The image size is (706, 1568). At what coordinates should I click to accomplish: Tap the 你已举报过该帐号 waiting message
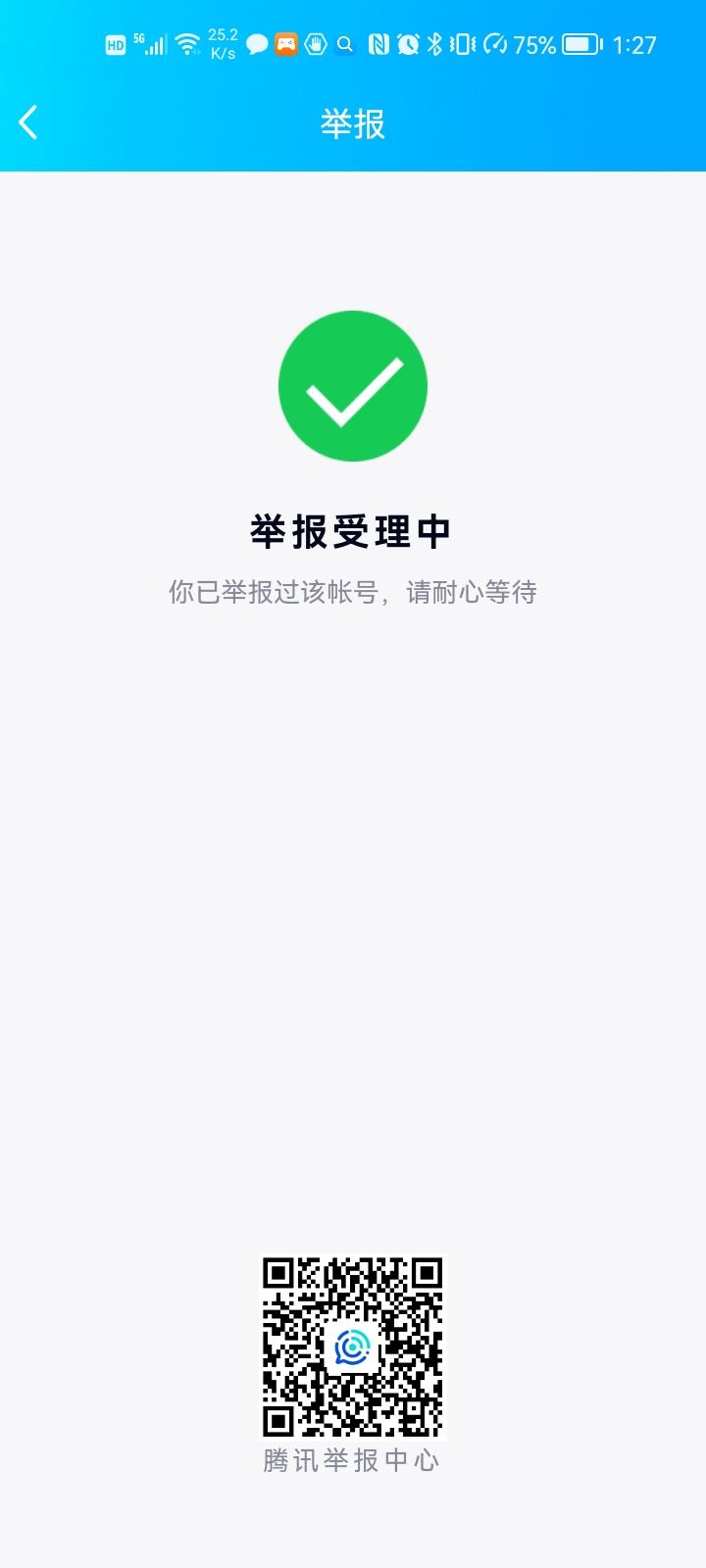(x=351, y=591)
